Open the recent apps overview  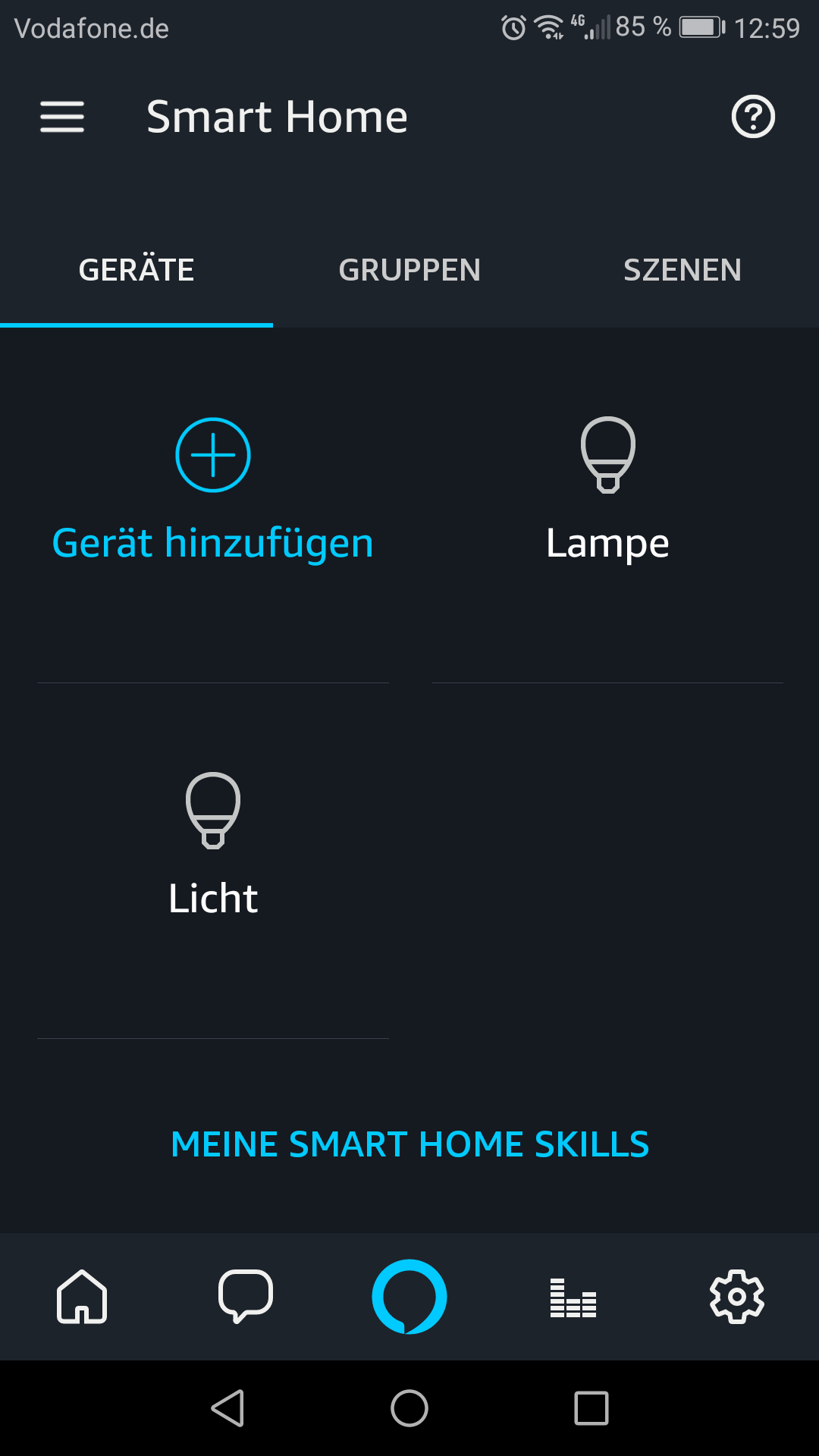tap(591, 1409)
